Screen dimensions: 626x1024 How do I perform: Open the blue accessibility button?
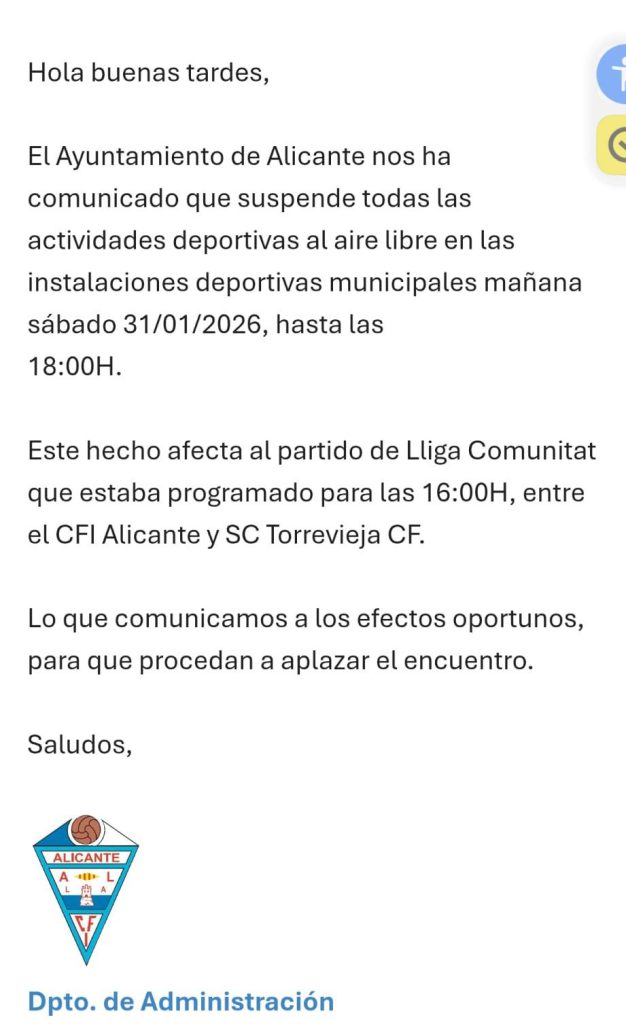613,75
